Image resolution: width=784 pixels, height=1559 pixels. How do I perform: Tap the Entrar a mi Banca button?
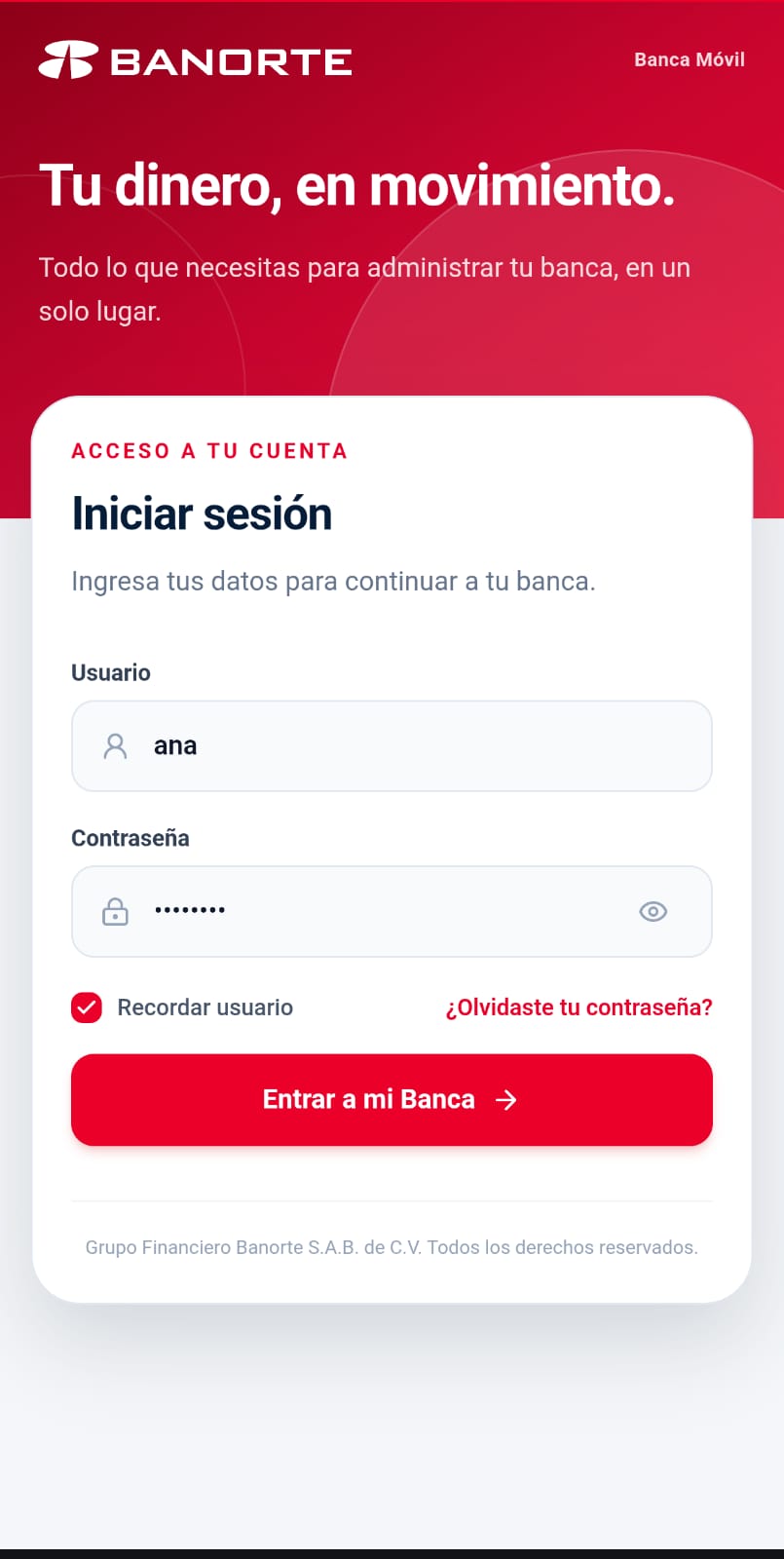pyautogui.click(x=392, y=1100)
